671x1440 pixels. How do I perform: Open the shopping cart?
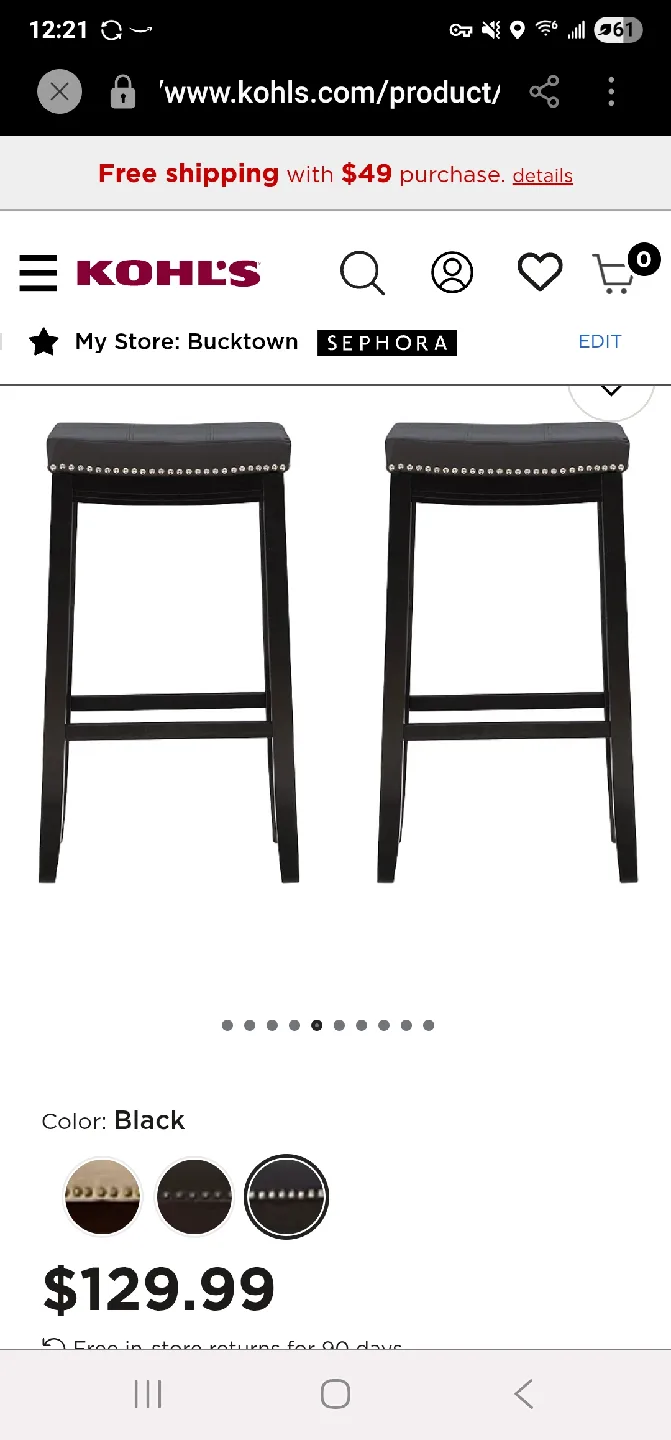pyautogui.click(x=616, y=272)
